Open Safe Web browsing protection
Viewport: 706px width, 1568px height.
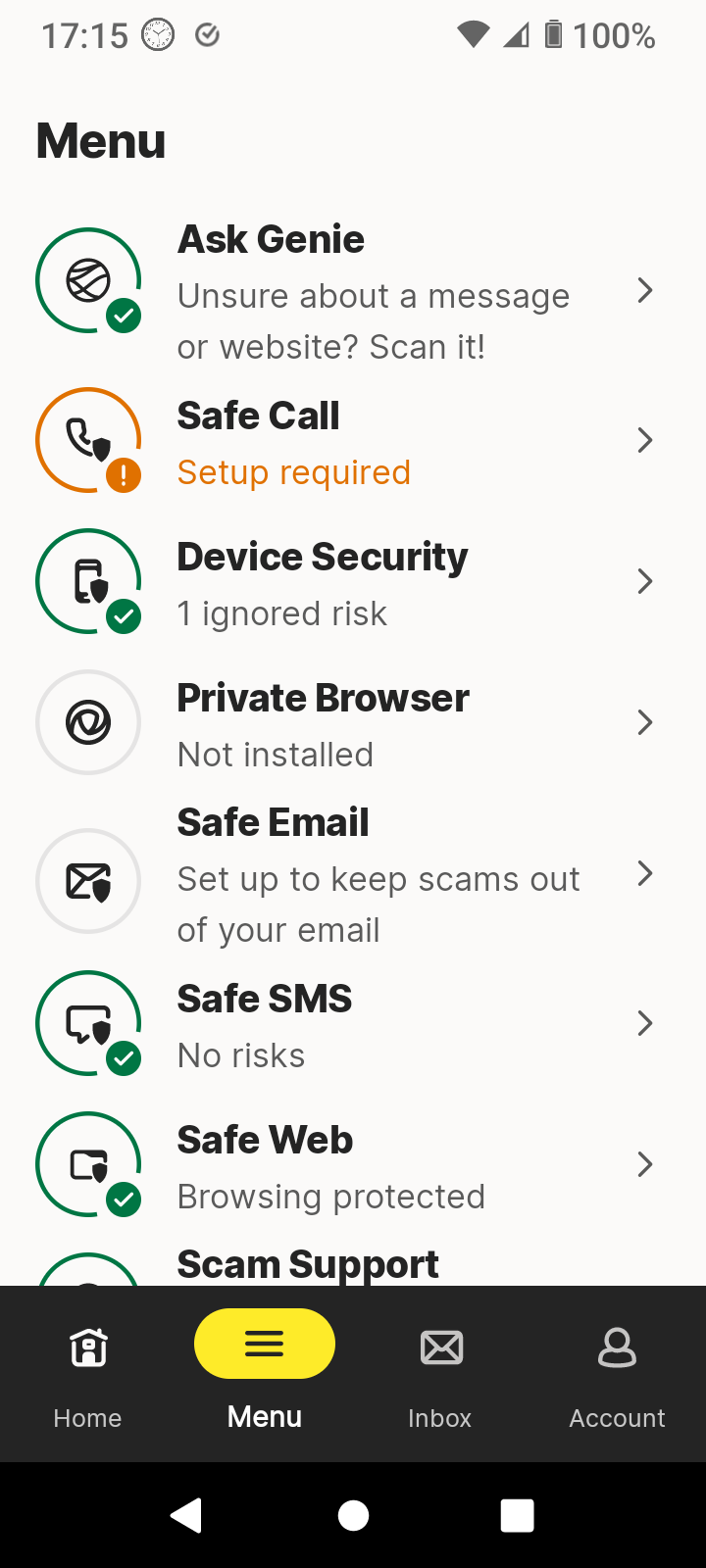coord(353,1165)
